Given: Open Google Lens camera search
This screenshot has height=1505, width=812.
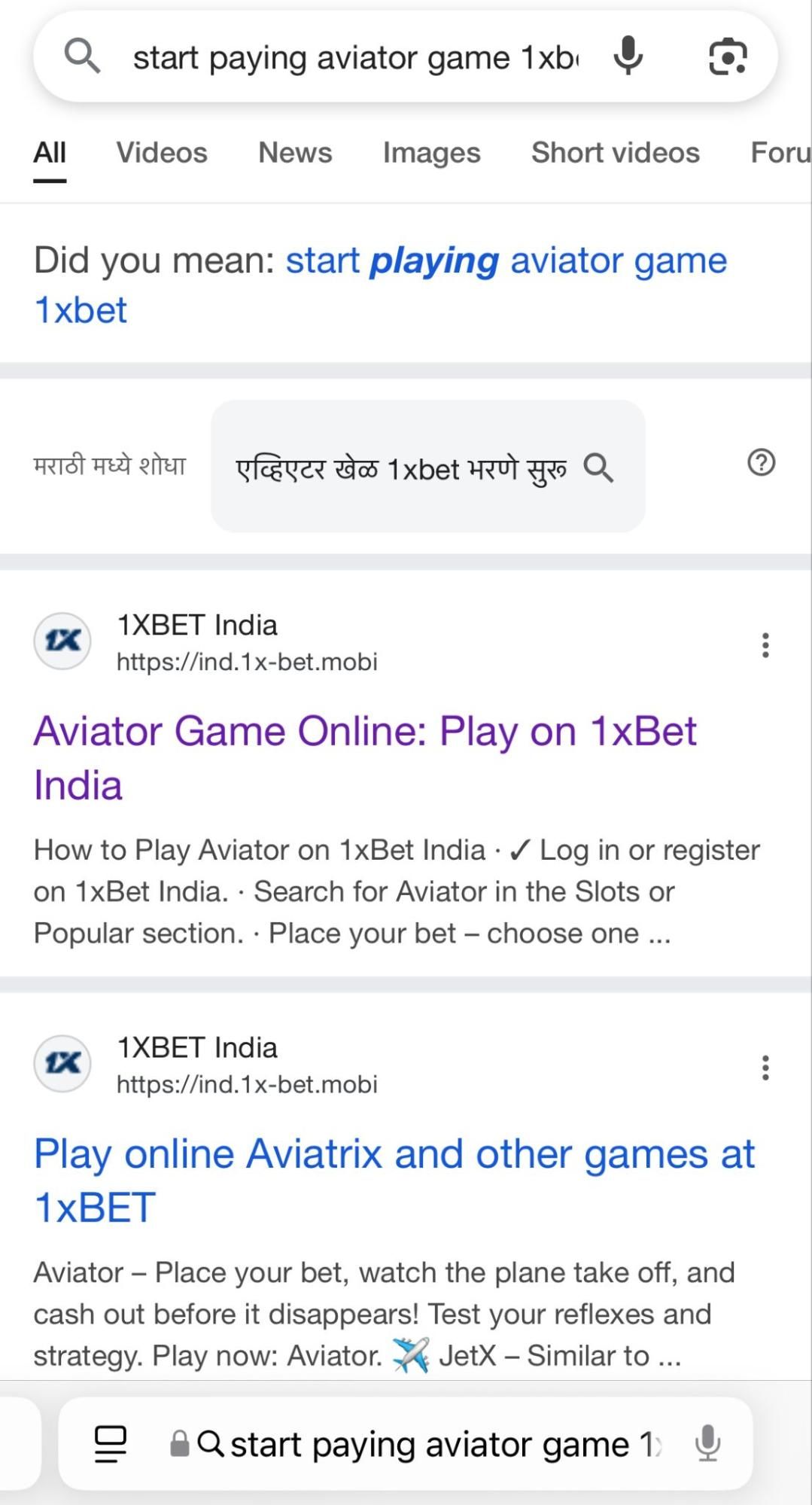Looking at the screenshot, I should (x=728, y=57).
